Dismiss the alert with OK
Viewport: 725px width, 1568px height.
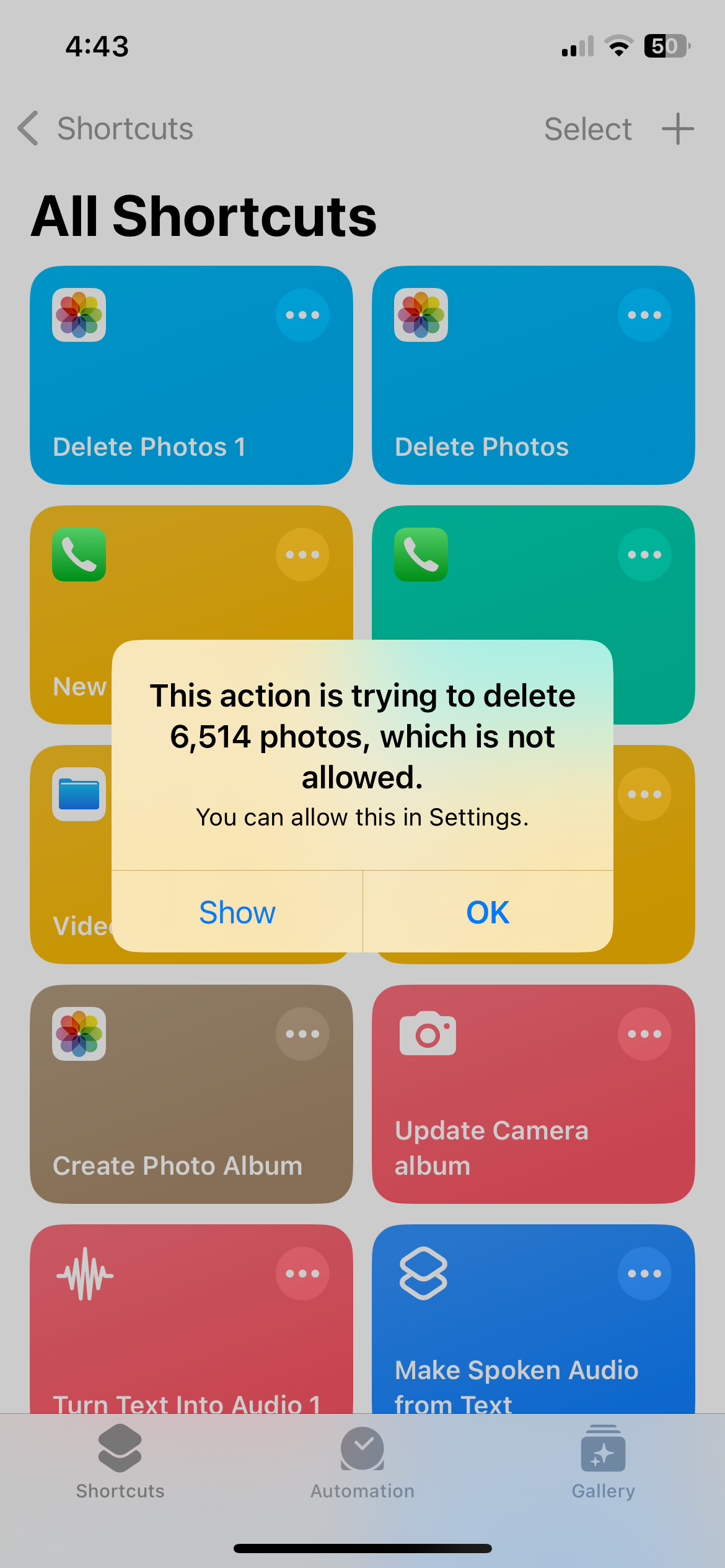488,912
